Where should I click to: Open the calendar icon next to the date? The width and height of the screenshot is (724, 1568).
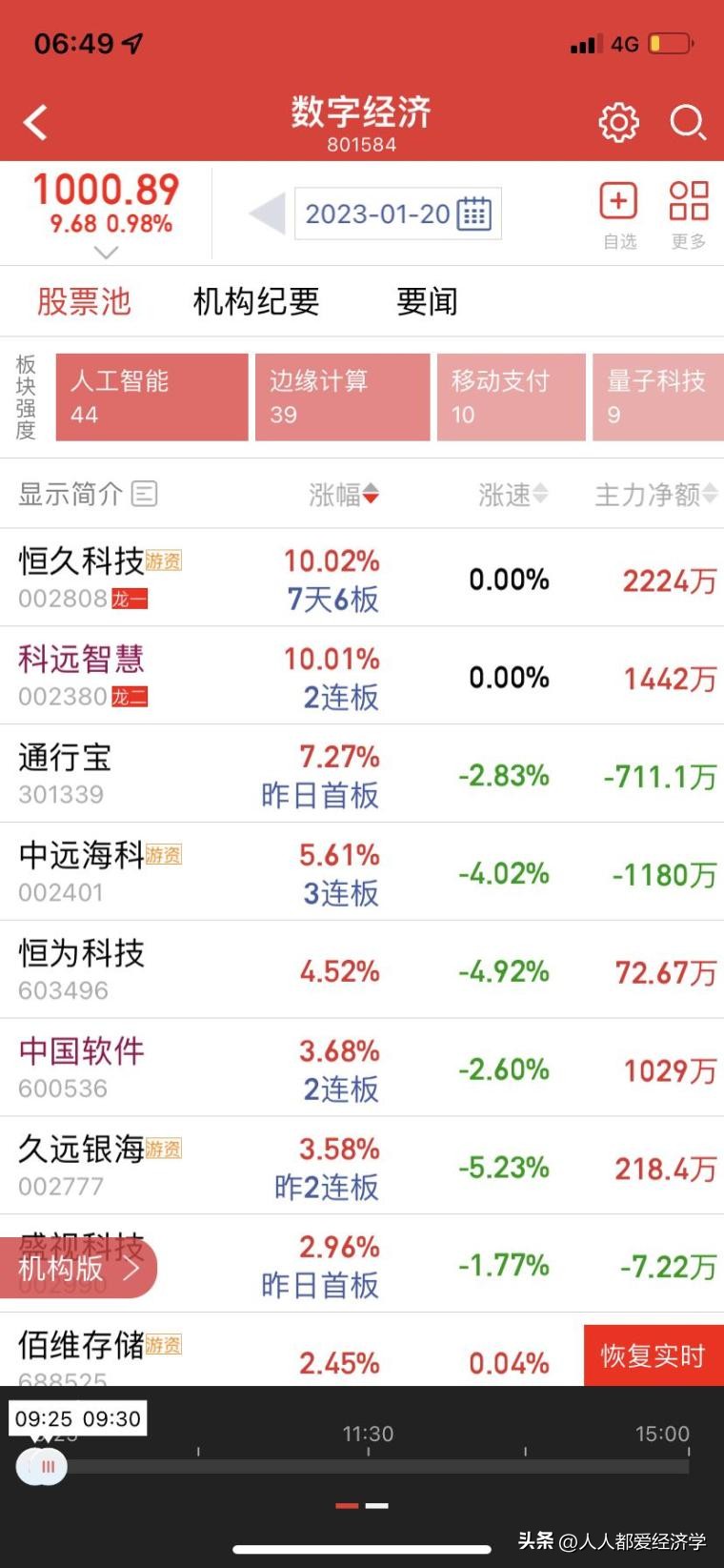click(x=473, y=213)
